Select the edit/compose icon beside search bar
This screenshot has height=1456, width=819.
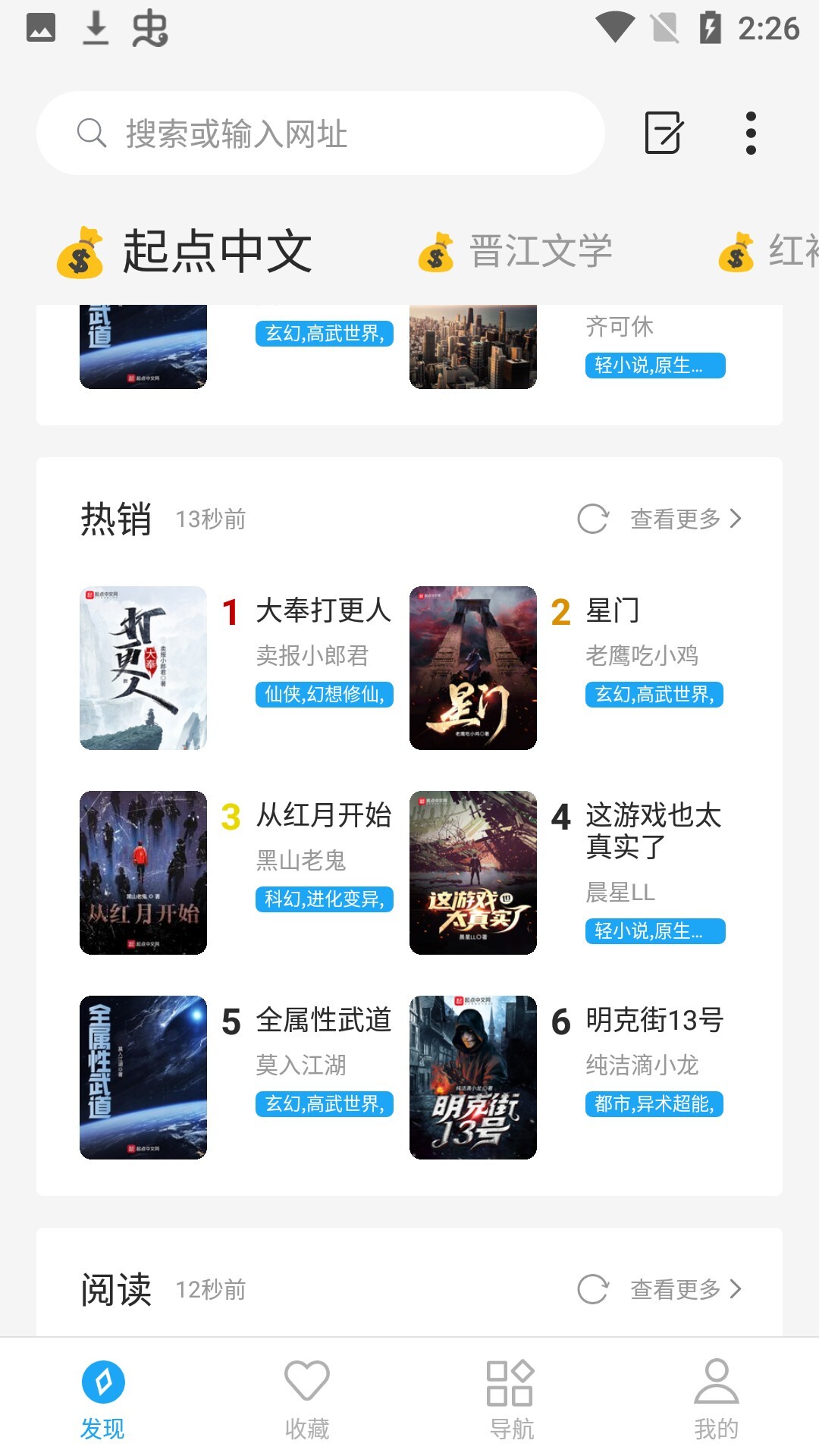pyautogui.click(x=663, y=132)
